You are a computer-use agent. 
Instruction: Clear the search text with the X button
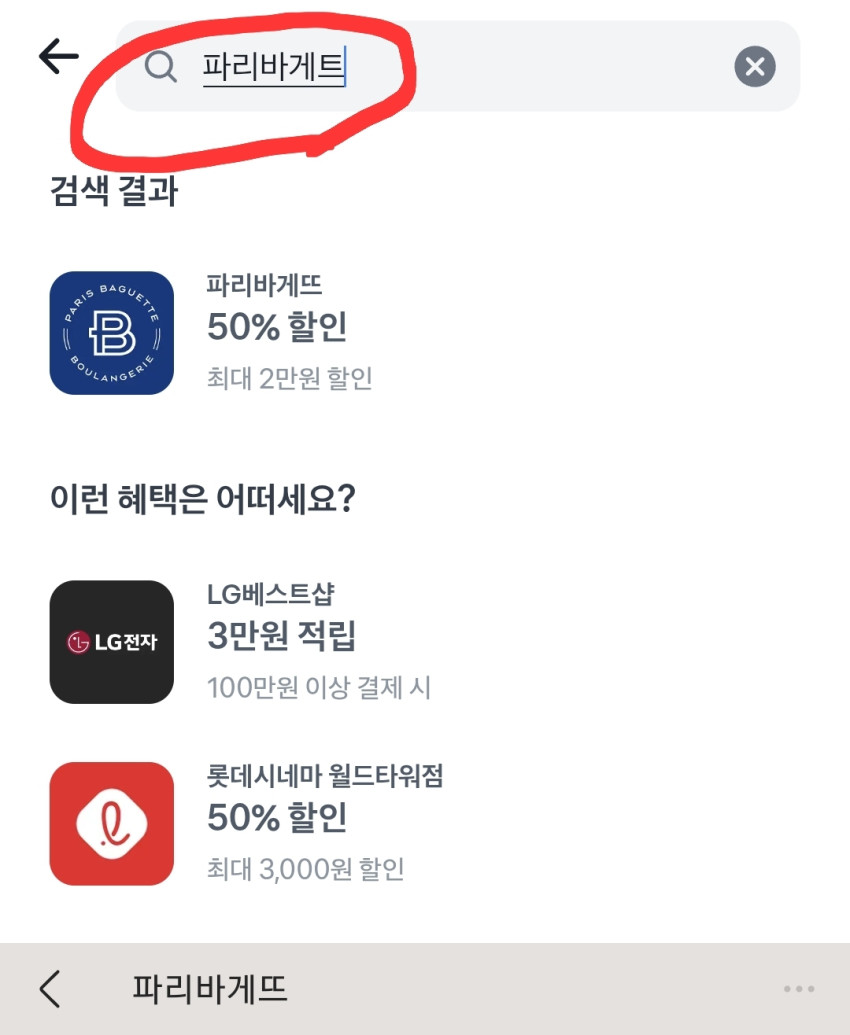(x=755, y=67)
